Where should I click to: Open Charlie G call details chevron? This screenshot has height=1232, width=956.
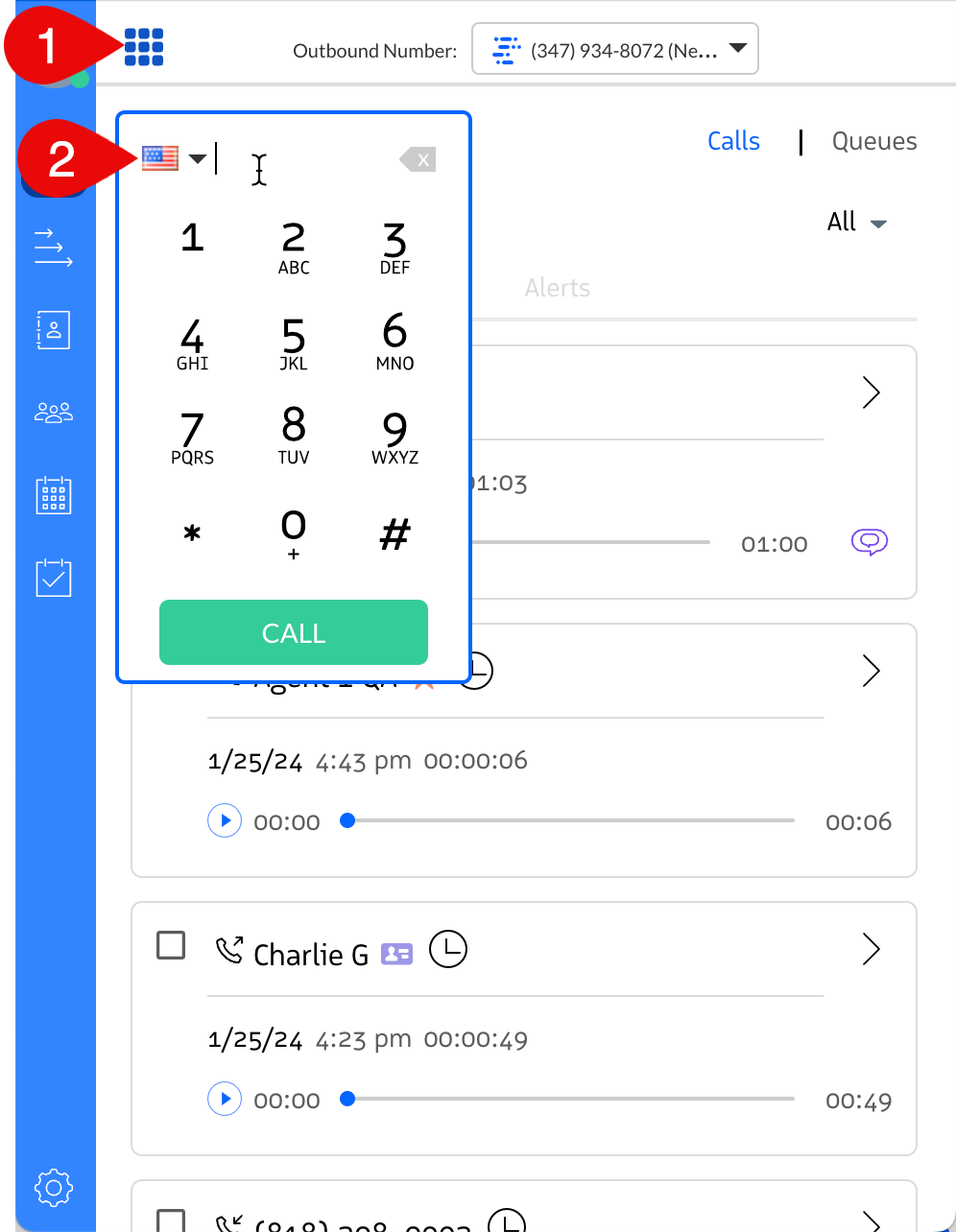pyautogui.click(x=871, y=949)
